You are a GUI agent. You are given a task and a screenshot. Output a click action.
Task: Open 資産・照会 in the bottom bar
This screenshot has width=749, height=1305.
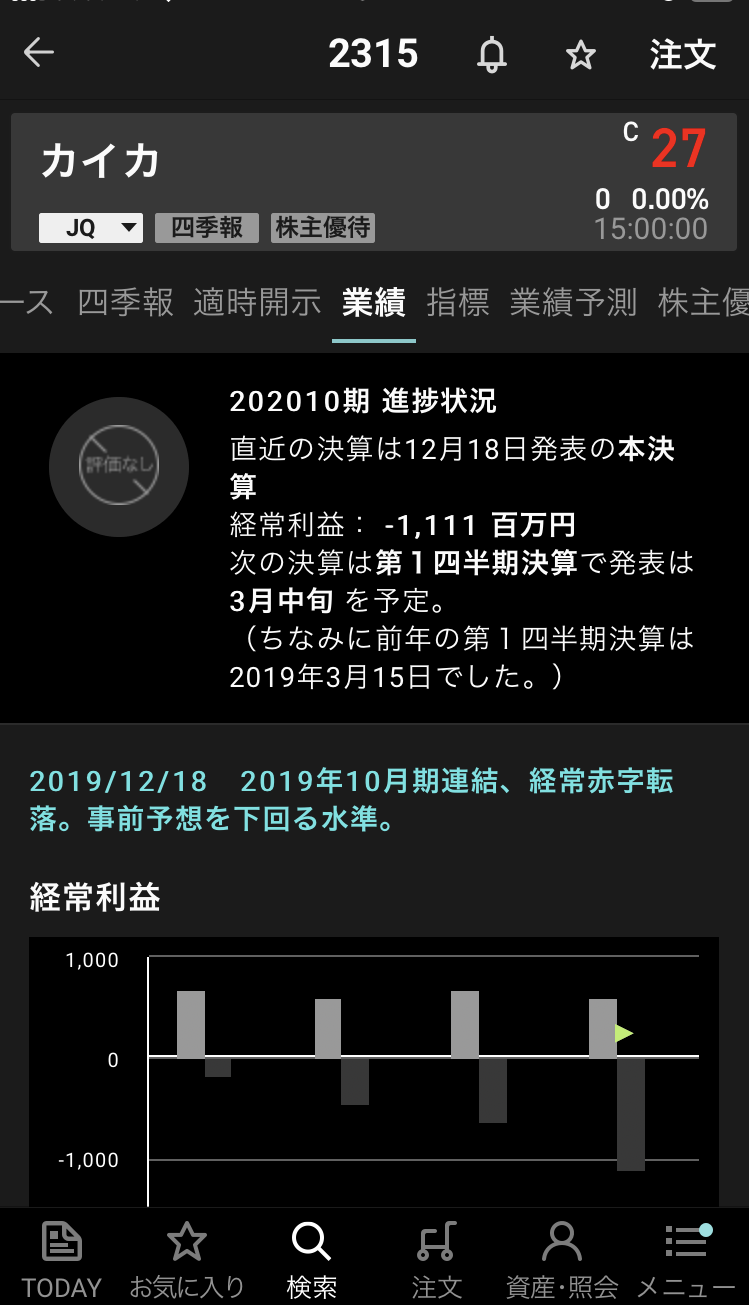pyautogui.click(x=561, y=1260)
